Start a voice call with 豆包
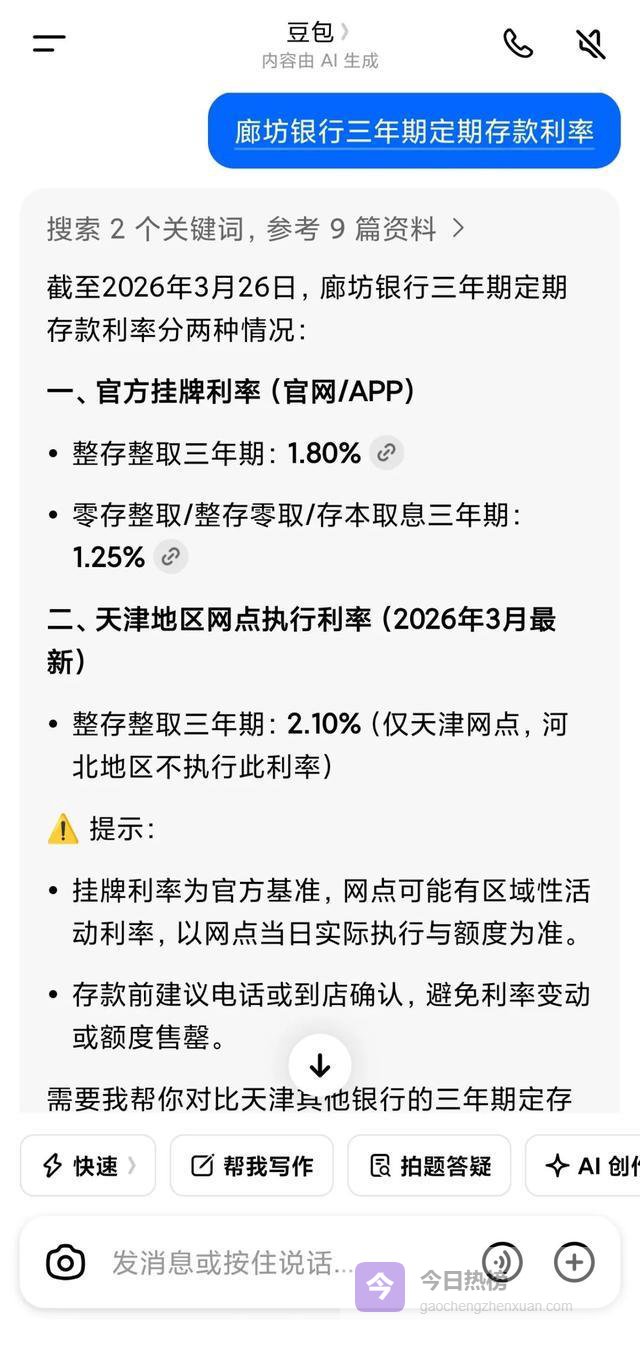Viewport: 640px width, 1347px height. click(518, 43)
